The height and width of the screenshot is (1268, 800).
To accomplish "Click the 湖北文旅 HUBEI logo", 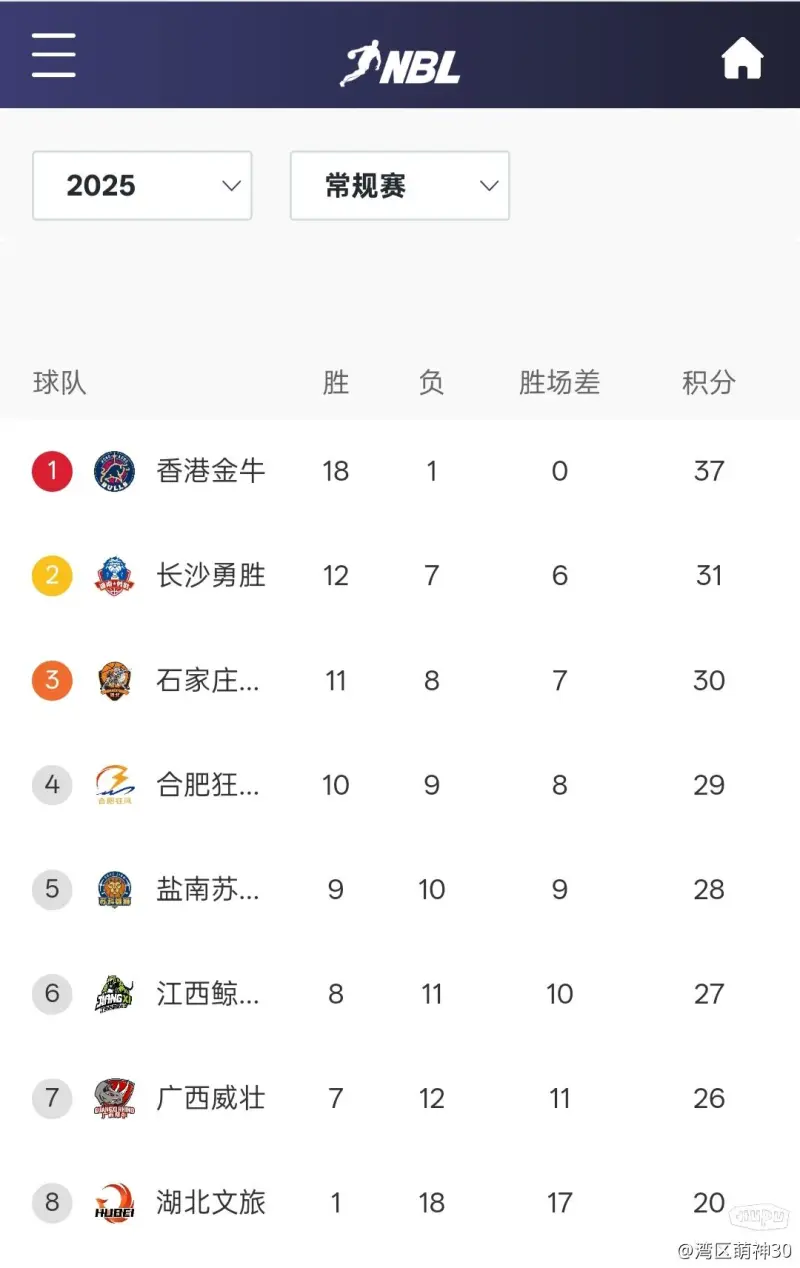I will click(115, 1202).
